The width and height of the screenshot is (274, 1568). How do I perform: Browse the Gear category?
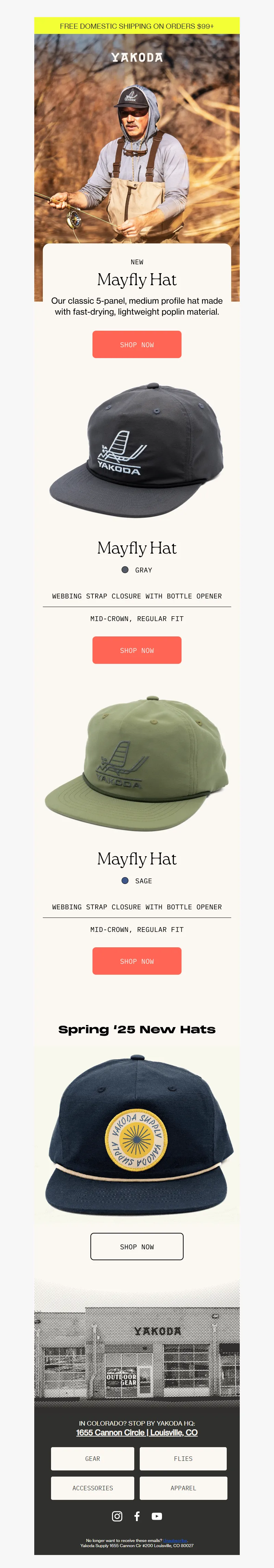(x=92, y=1458)
